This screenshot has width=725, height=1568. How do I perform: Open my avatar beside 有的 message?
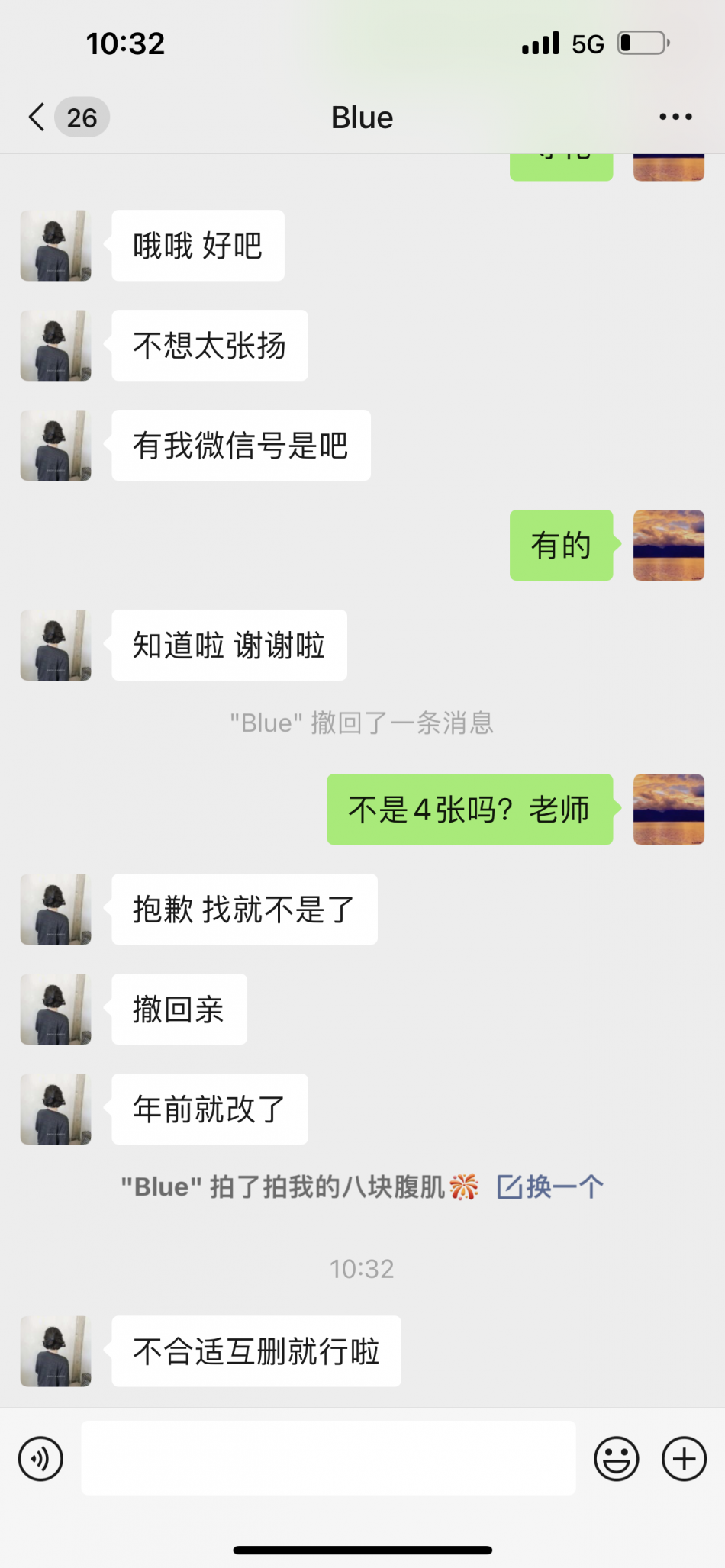669,546
